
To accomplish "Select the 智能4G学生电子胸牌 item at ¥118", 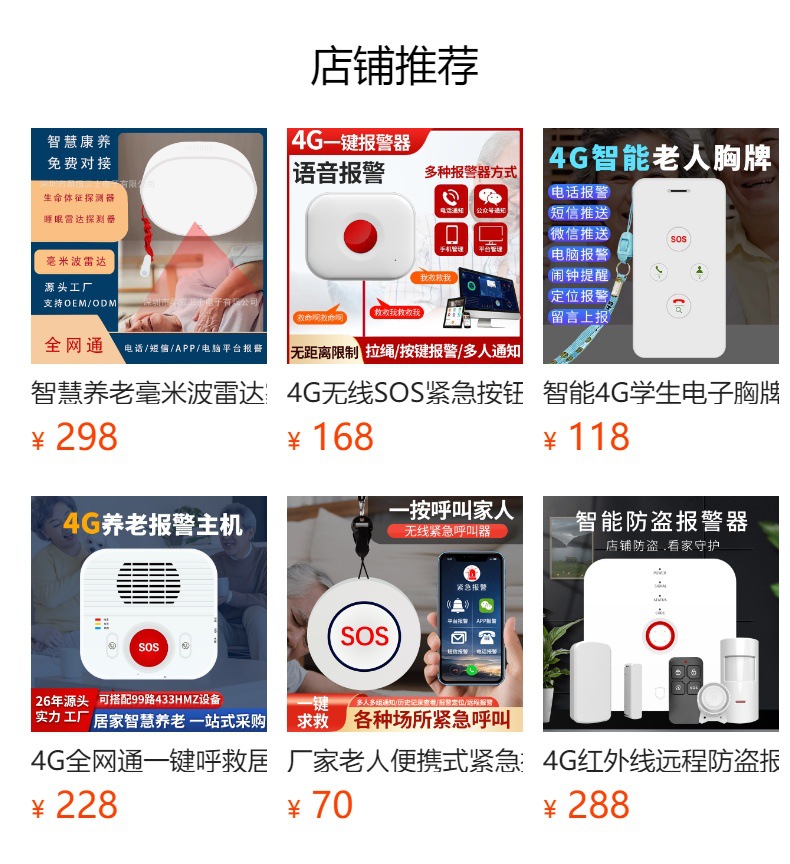I will coord(660,246).
